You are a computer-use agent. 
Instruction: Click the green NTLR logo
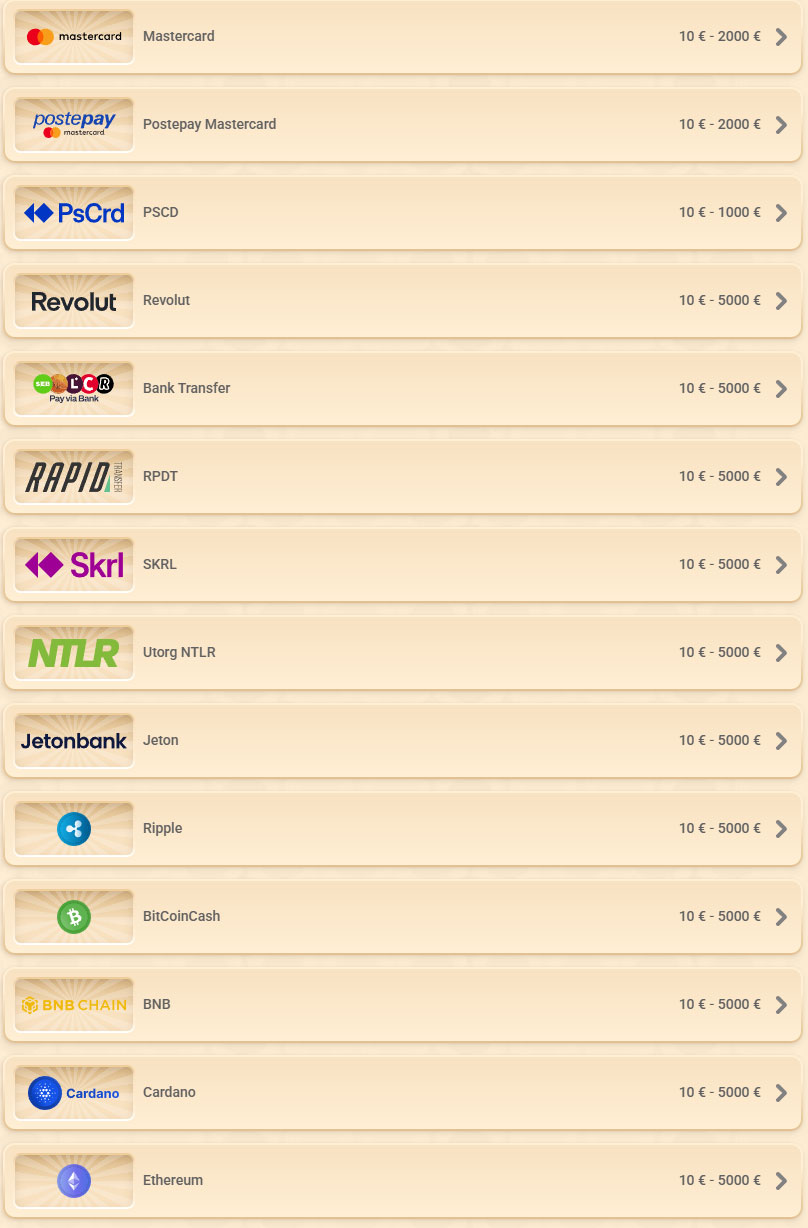73,652
